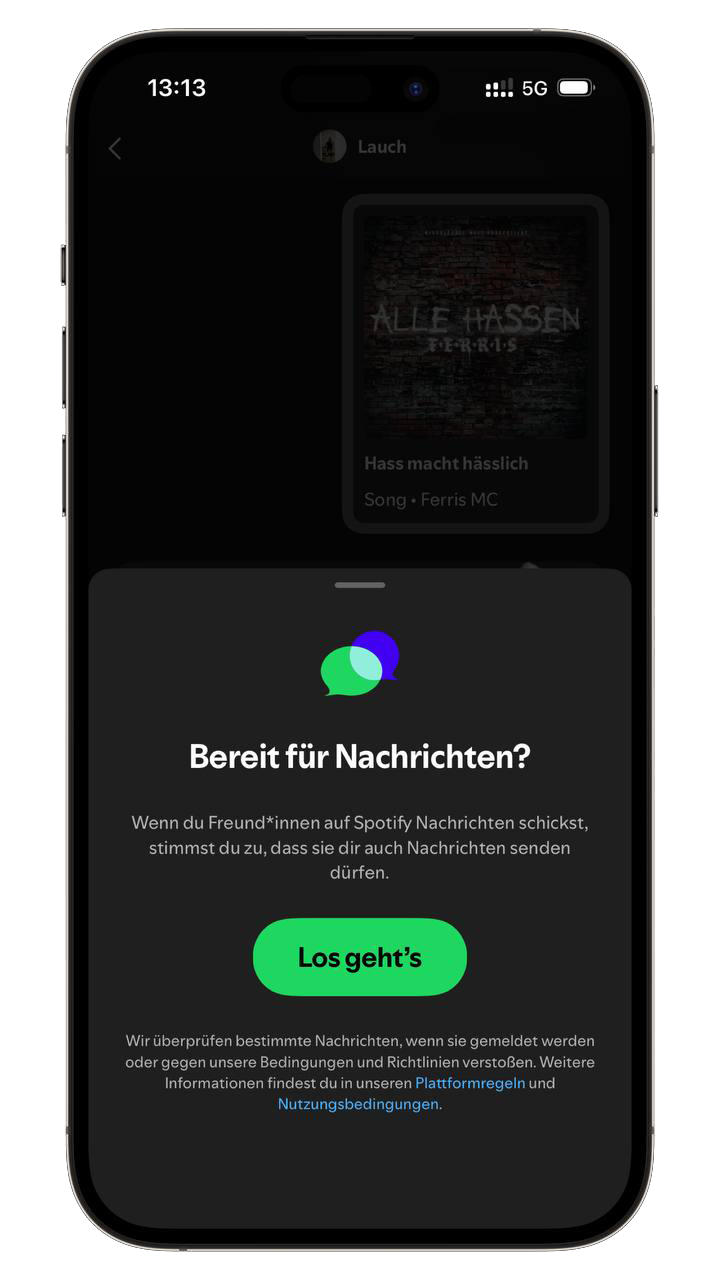Image resolution: width=720 pixels, height=1280 pixels.
Task: Go back with the arrow icon
Action: 115,148
